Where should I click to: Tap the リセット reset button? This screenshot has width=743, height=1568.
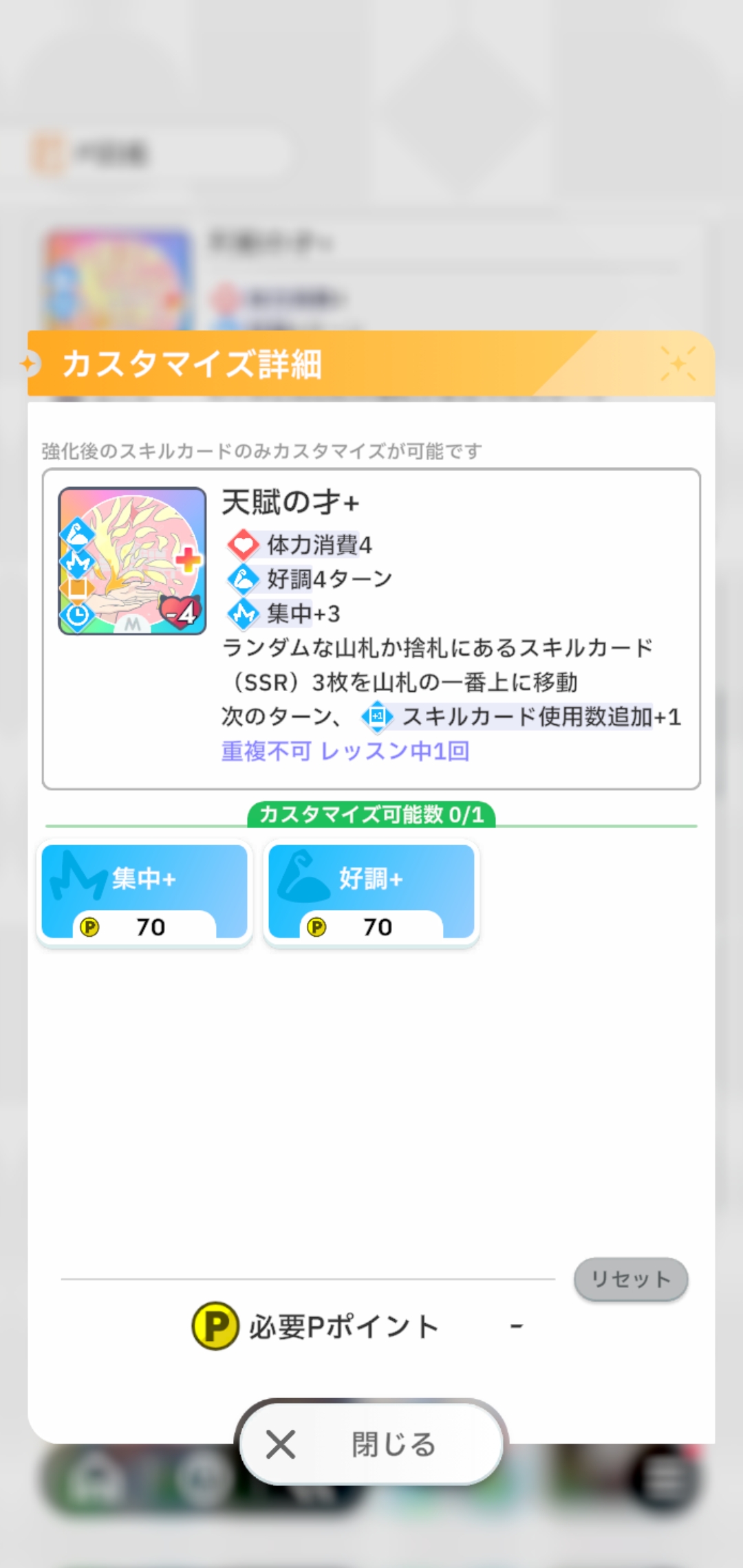(630, 1279)
